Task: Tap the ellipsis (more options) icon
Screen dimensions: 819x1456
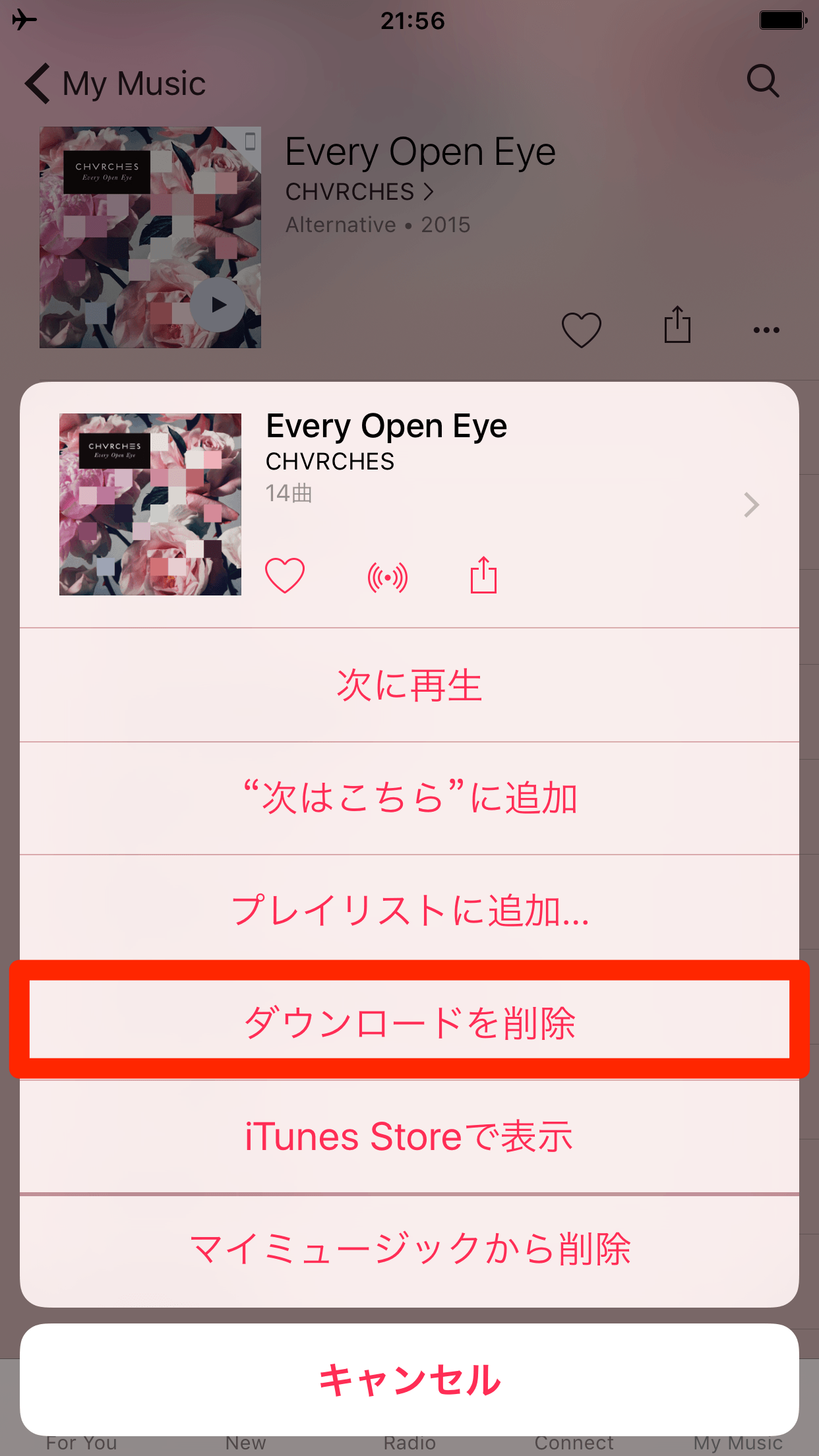Action: 765,330
